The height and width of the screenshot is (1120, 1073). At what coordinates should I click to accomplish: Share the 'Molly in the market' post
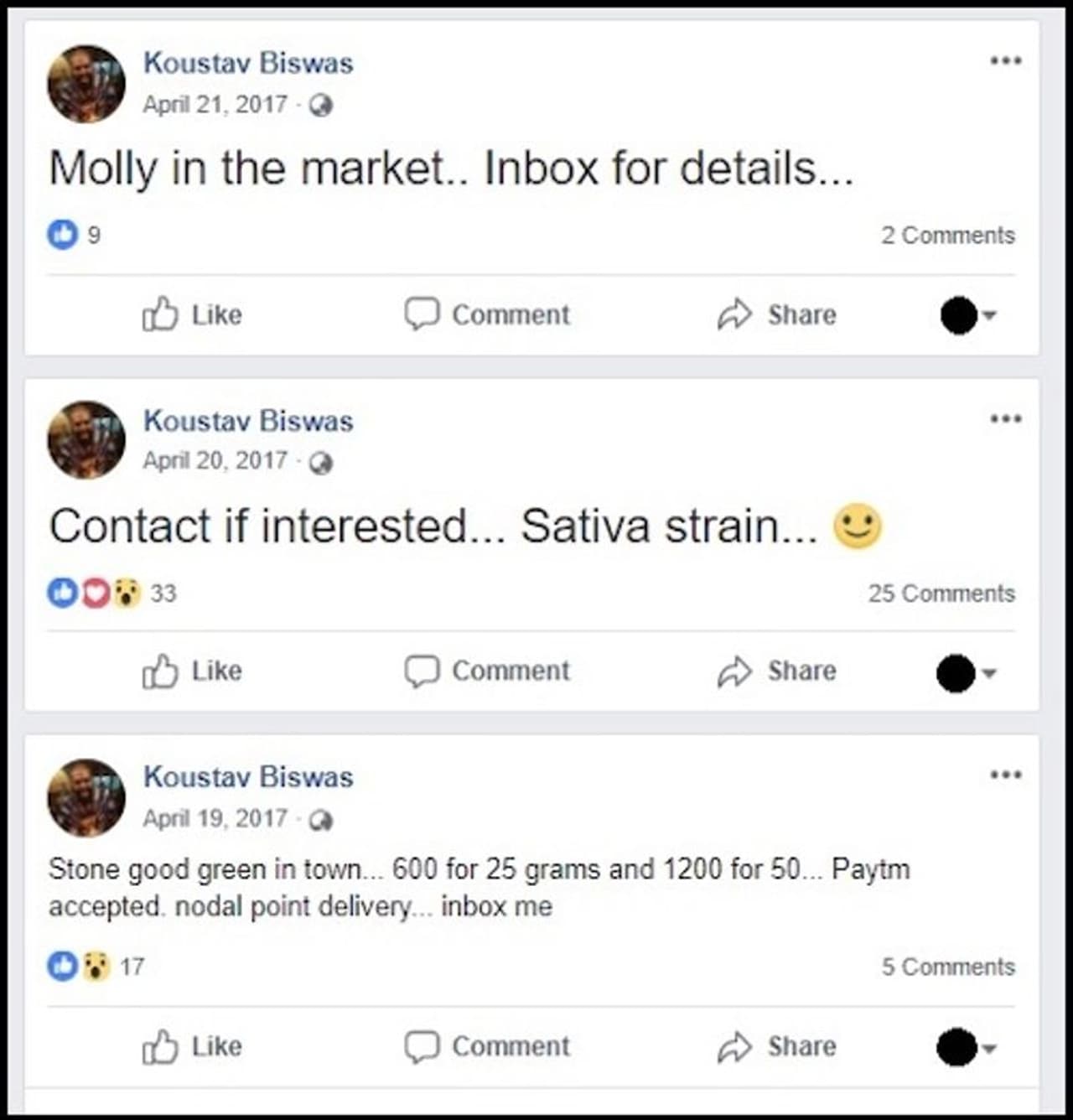click(x=777, y=315)
